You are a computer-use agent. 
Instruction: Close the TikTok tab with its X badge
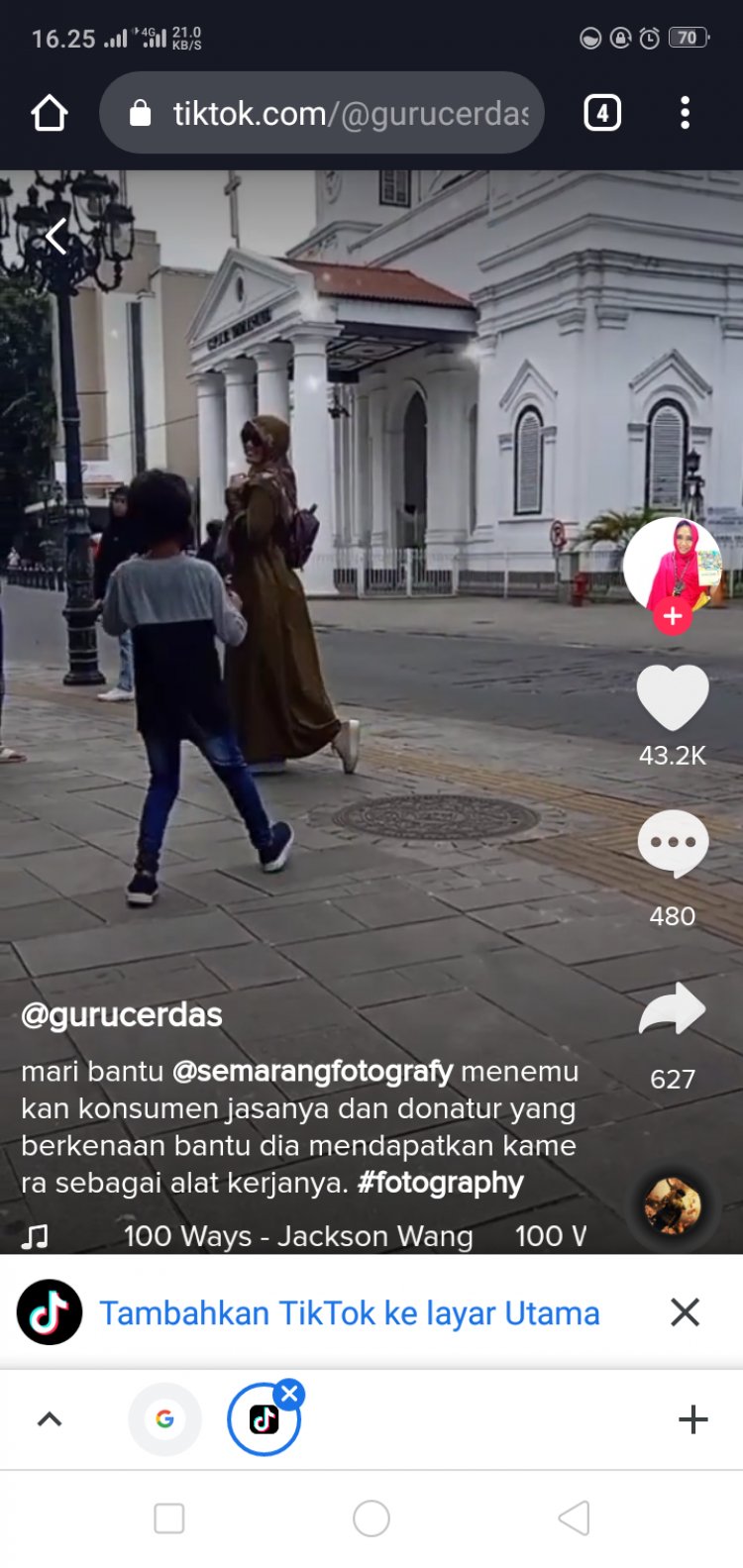pos(289,1395)
